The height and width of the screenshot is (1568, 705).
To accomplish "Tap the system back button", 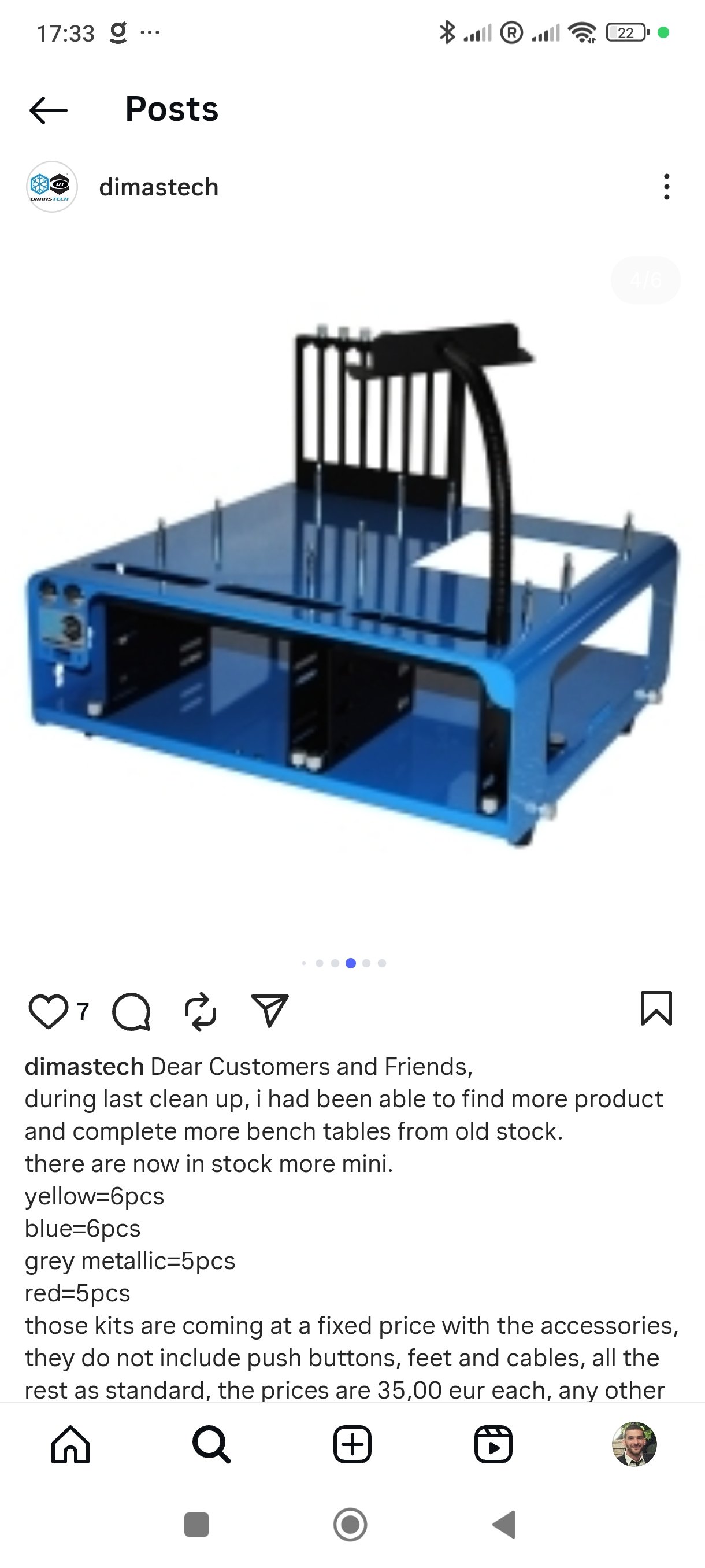I will pos(504,1525).
